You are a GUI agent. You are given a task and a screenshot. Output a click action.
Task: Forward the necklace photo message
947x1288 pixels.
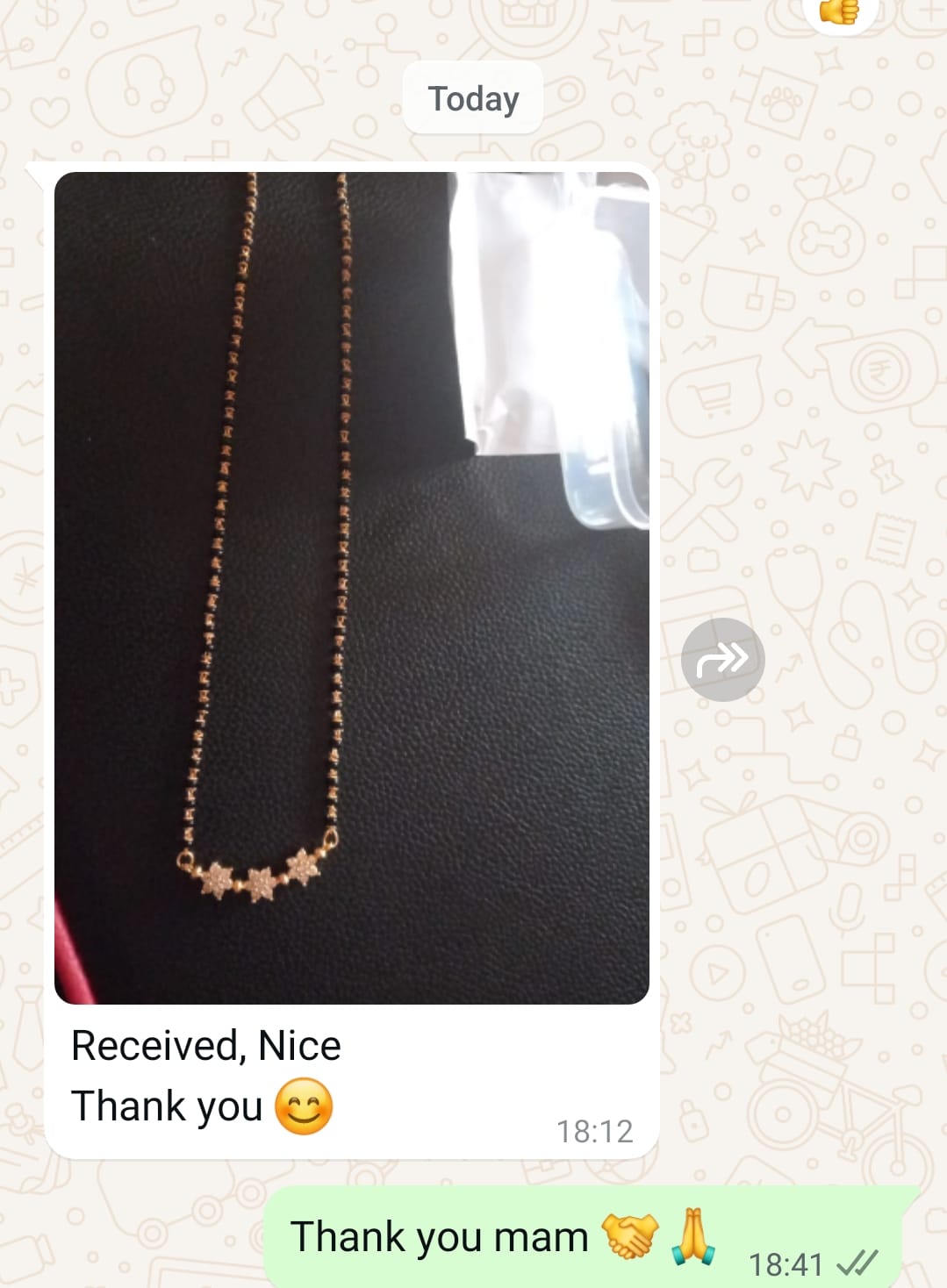pos(722,660)
